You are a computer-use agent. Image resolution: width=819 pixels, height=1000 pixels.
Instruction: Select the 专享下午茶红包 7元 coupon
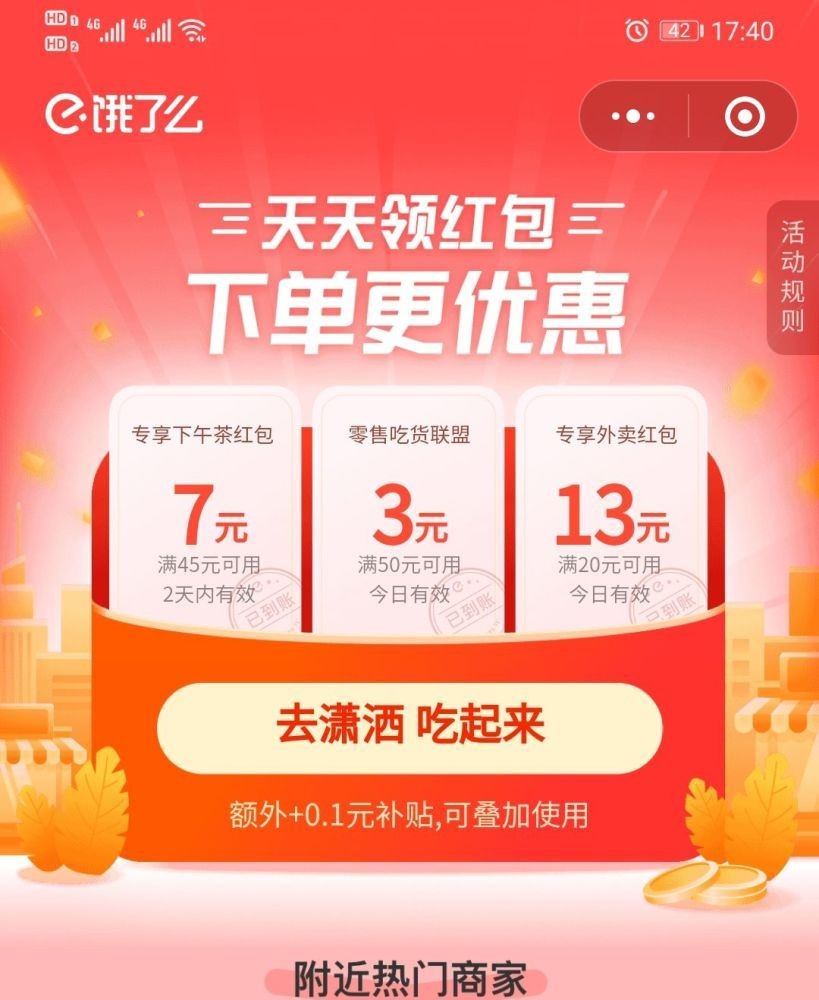(204, 510)
